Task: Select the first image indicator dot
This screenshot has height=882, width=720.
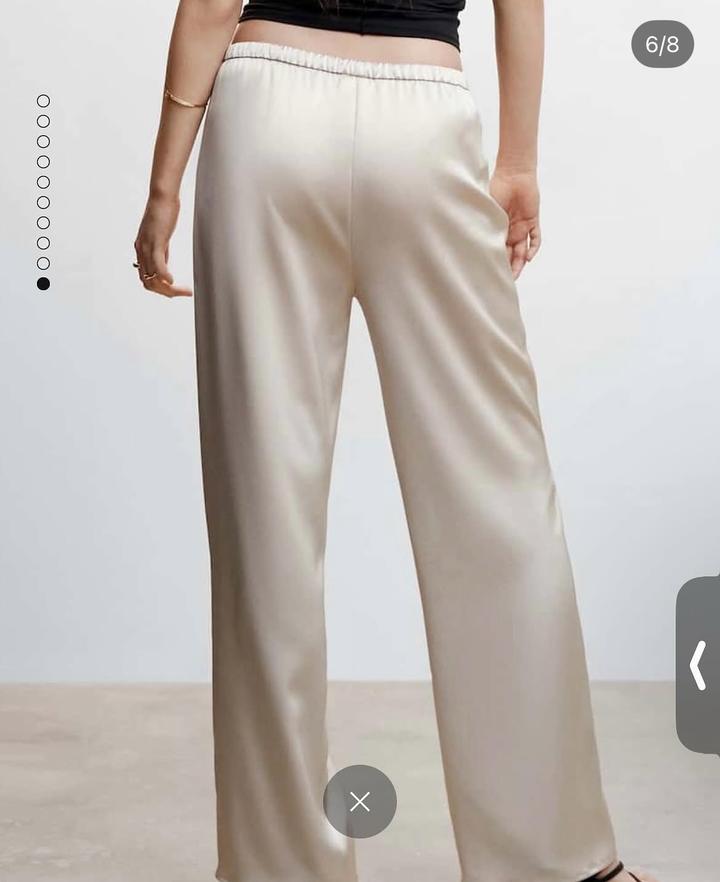Action: pyautogui.click(x=43, y=101)
